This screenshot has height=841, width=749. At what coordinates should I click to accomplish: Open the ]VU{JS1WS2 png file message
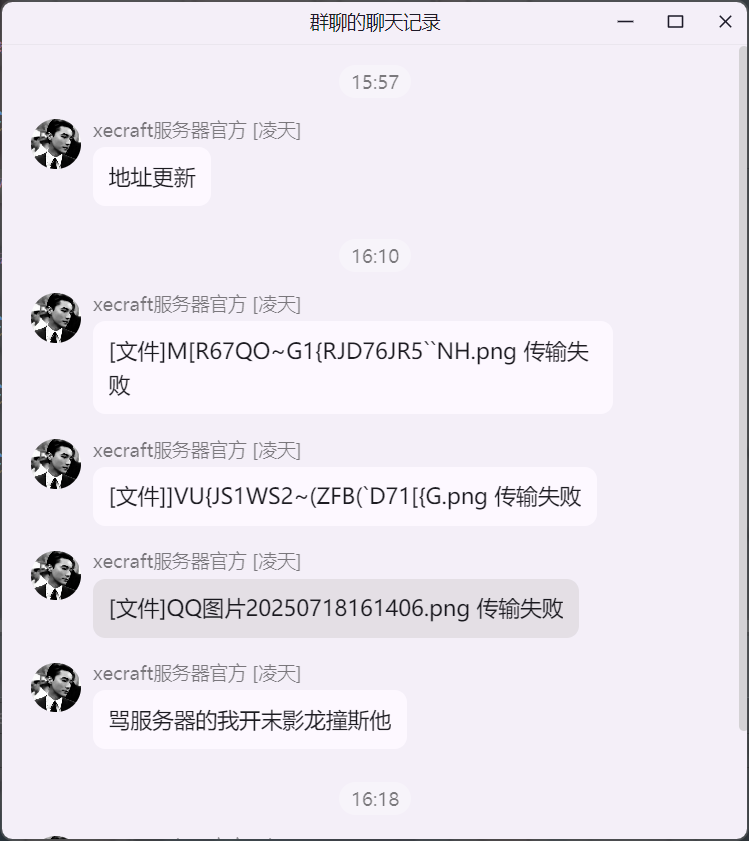(344, 496)
